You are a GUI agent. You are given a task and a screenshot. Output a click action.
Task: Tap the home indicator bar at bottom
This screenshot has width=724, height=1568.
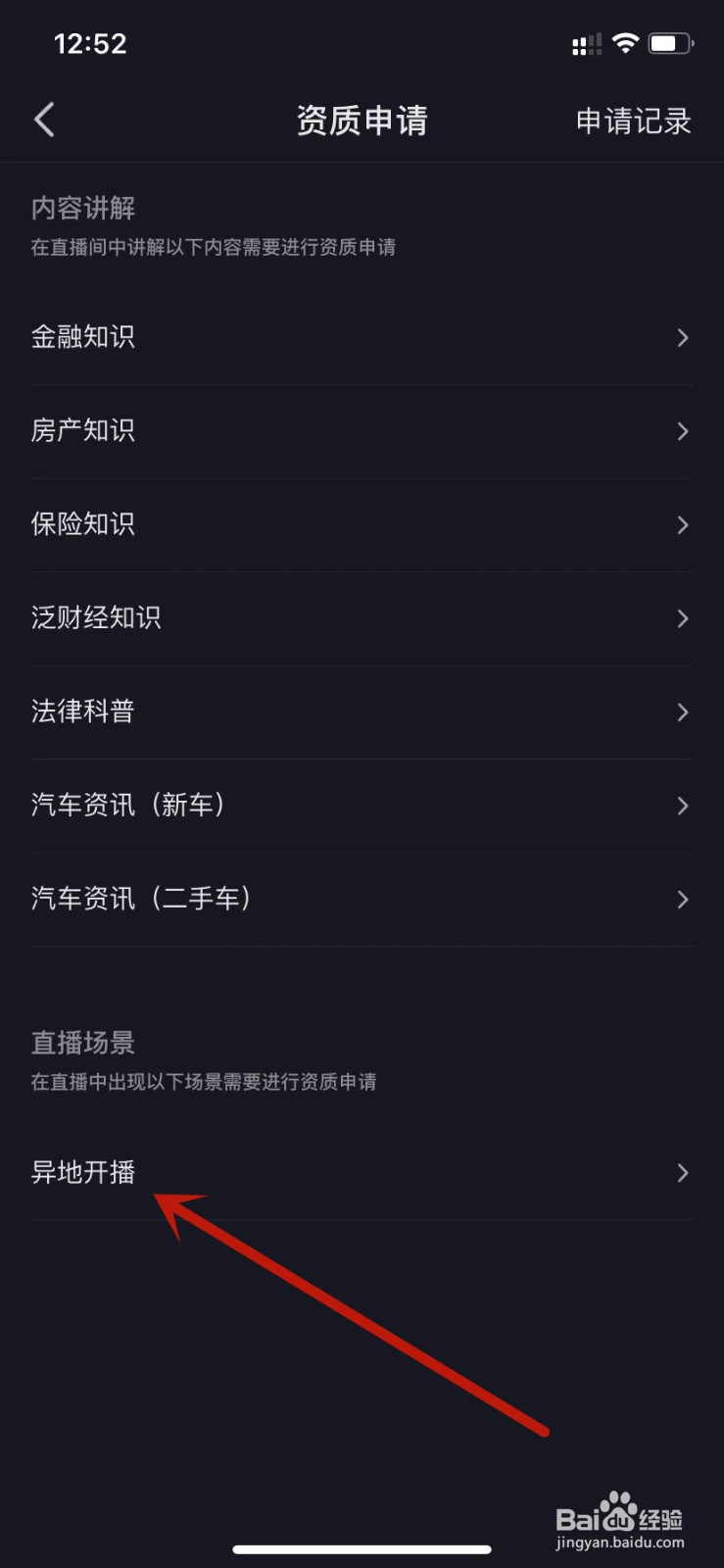(362, 1548)
